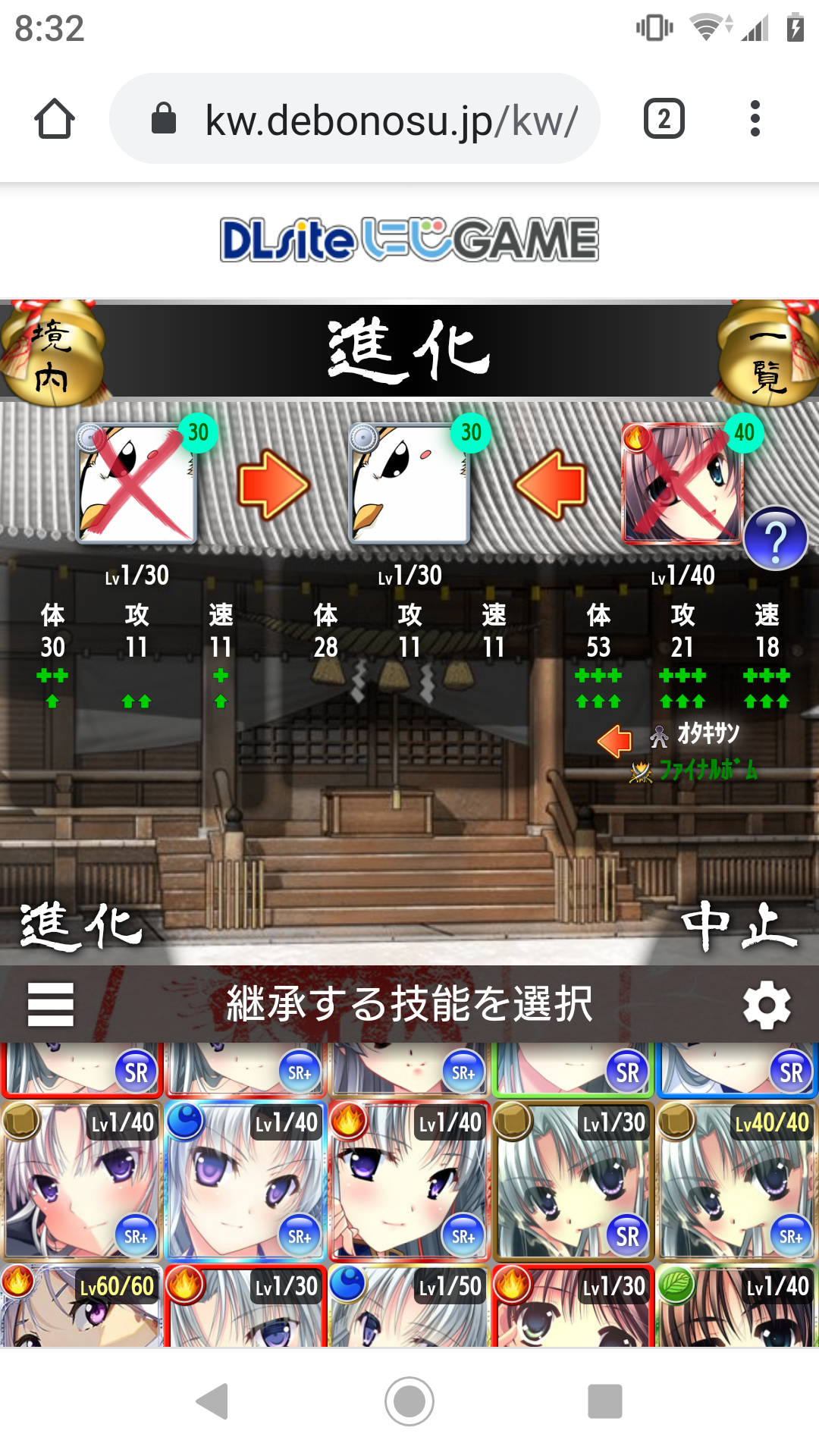
Task: Open the hamburger menu beside 継承する技能を選択
Action: pos(51,1004)
